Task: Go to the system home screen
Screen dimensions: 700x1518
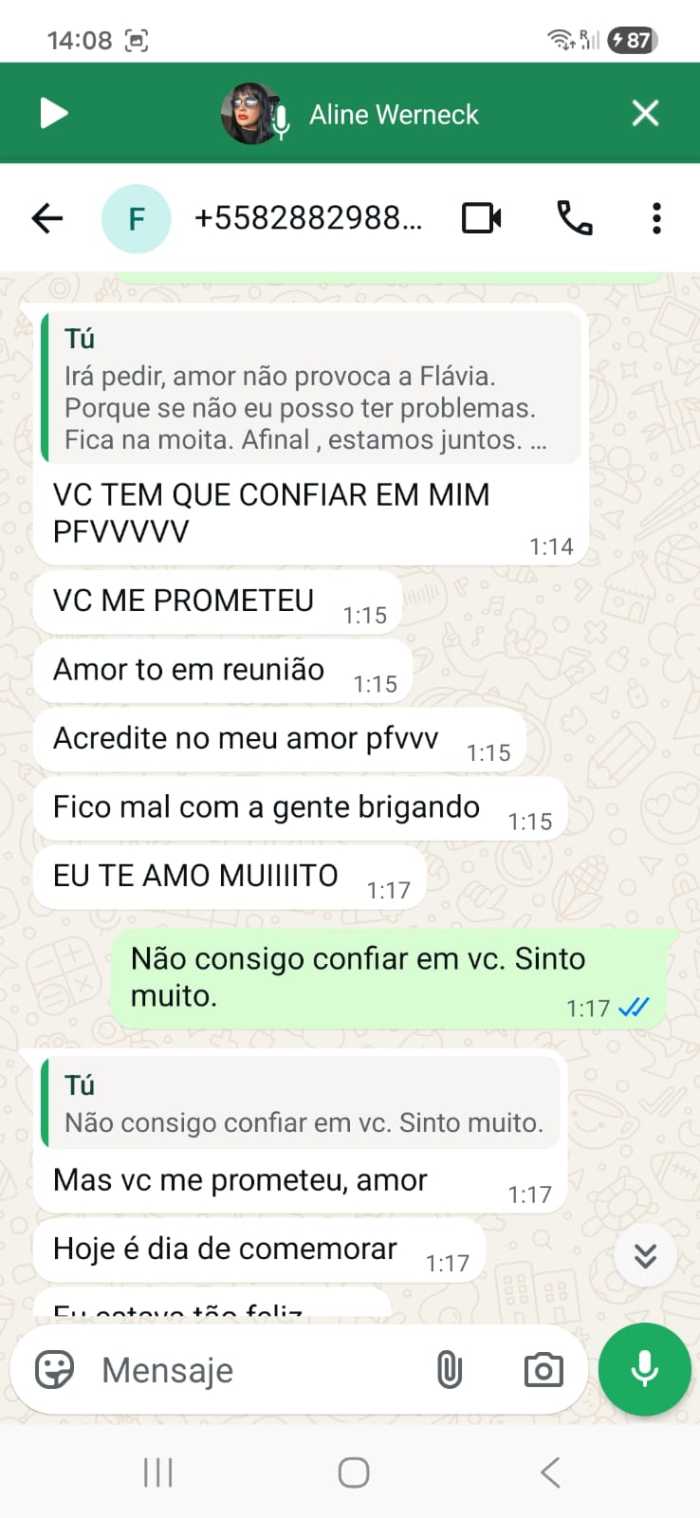Action: (x=353, y=1472)
